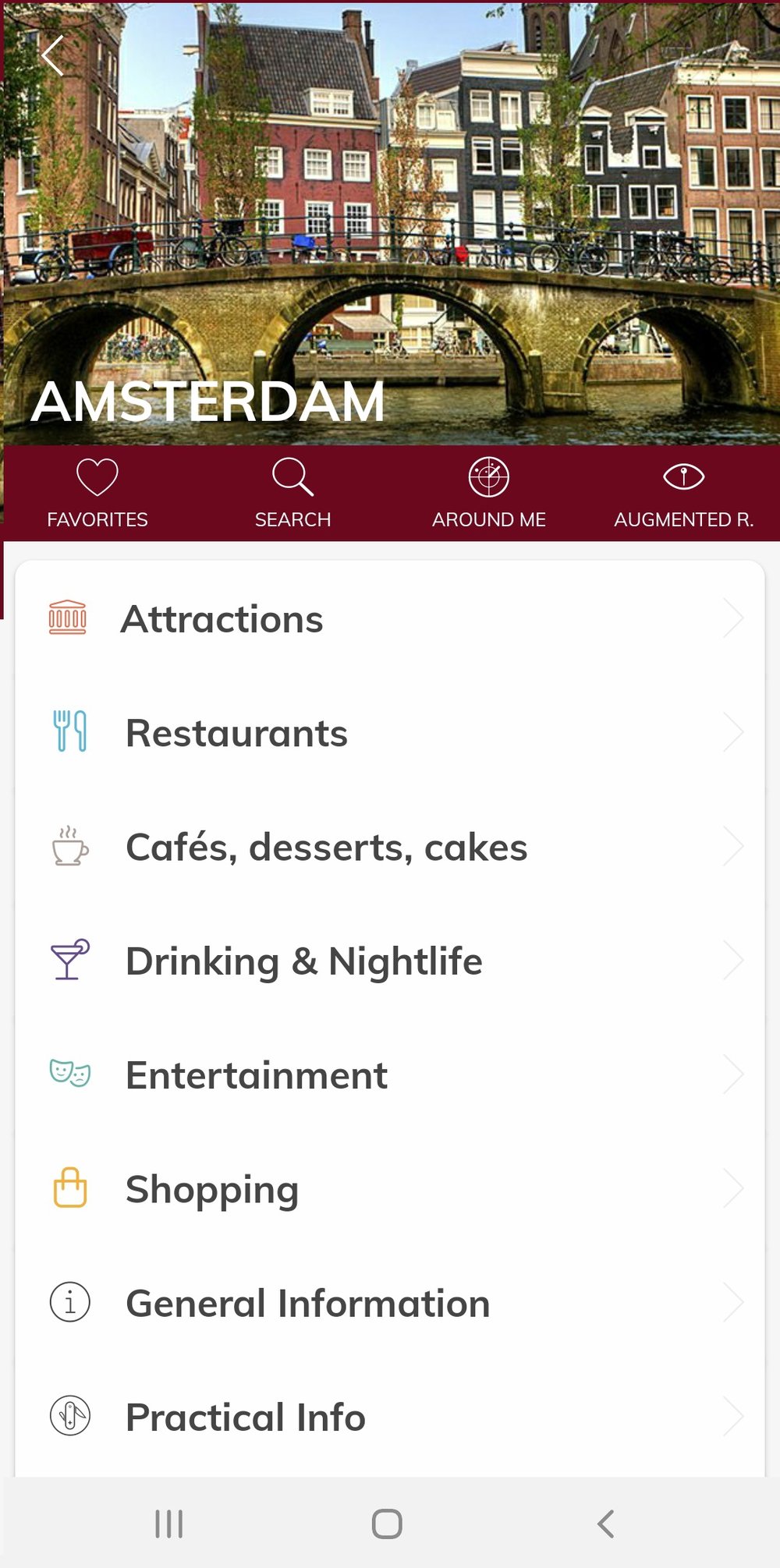Viewport: 780px width, 1568px height.
Task: Open Practical Info
Action: 390,1417
